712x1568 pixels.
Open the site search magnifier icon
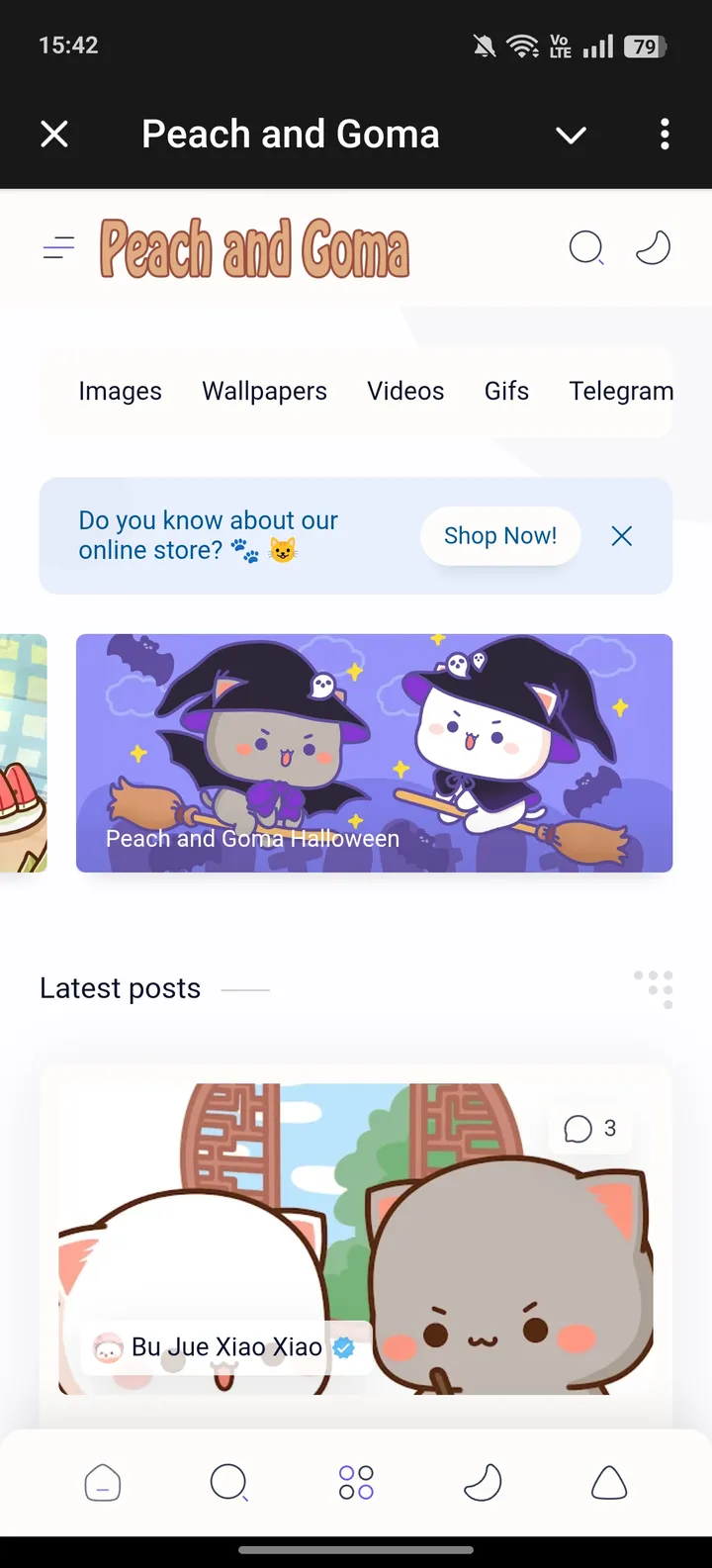click(586, 248)
